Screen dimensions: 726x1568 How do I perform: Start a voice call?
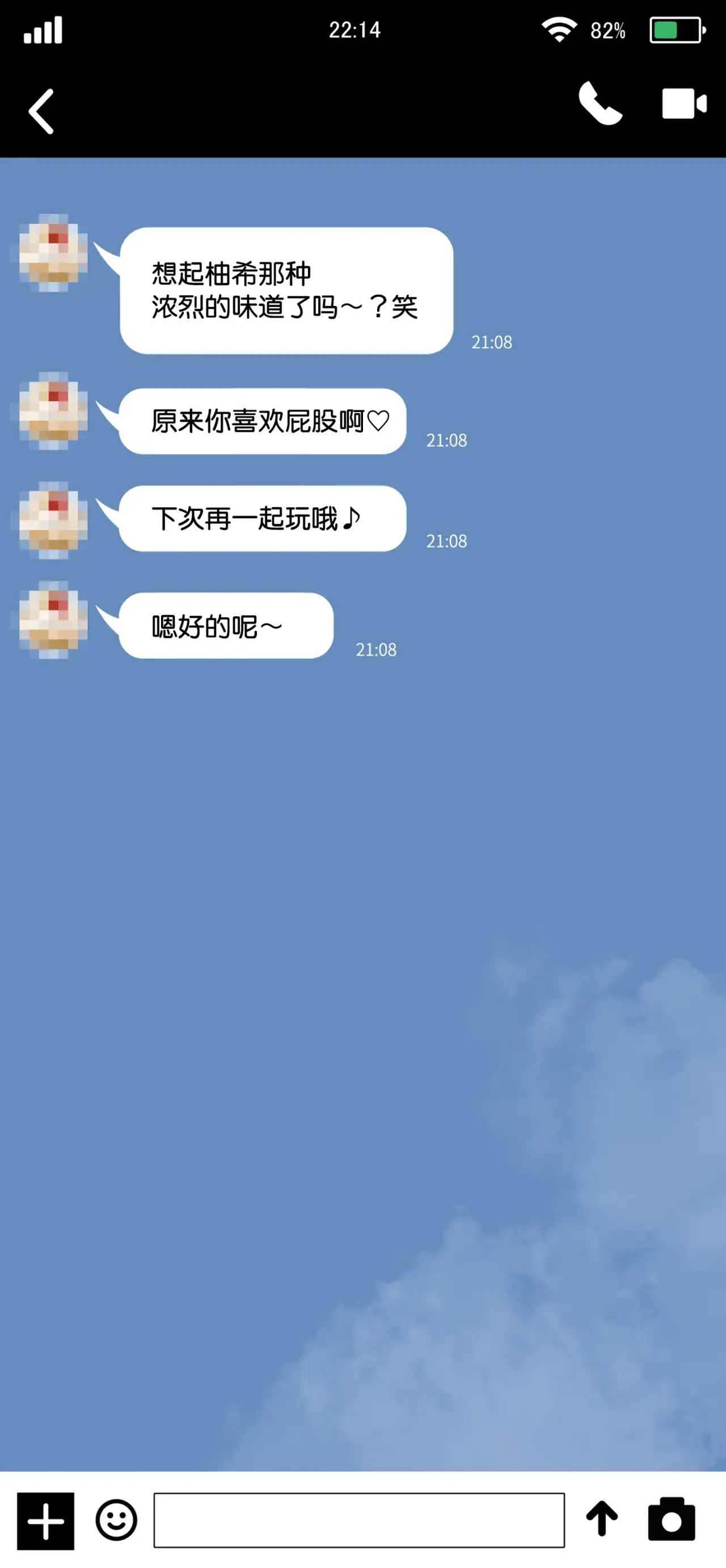click(x=600, y=103)
